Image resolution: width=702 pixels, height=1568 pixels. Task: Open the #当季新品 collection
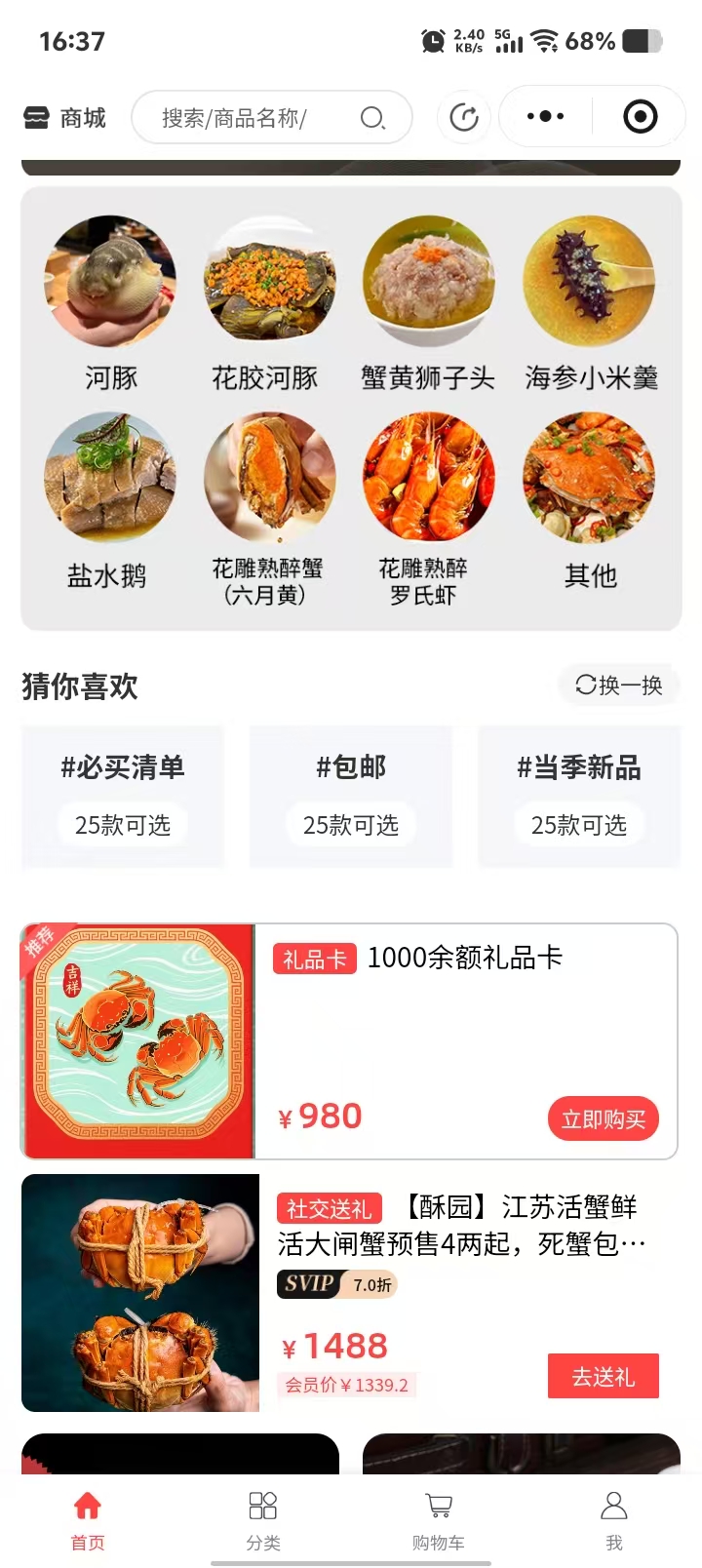pos(579,796)
